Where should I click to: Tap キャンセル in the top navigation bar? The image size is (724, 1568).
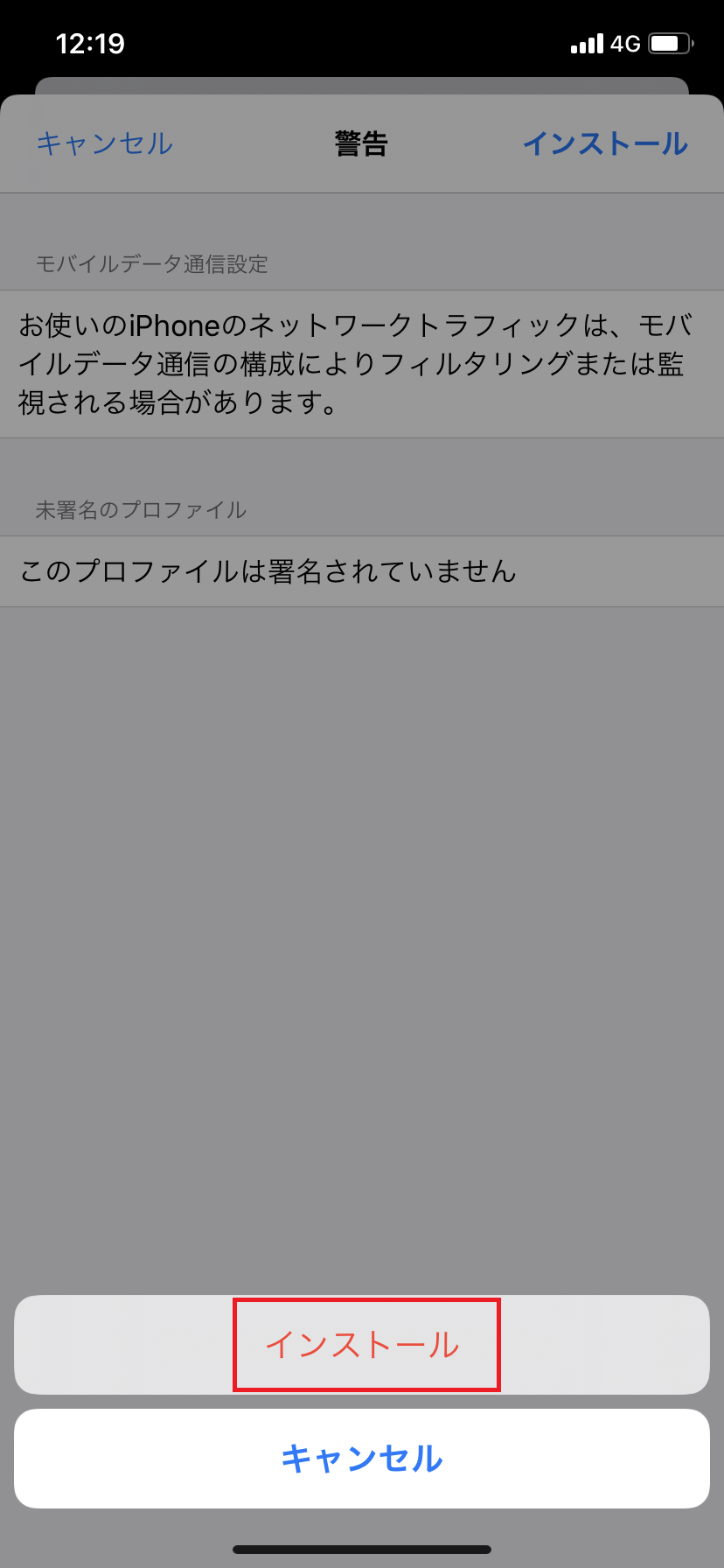tap(103, 143)
